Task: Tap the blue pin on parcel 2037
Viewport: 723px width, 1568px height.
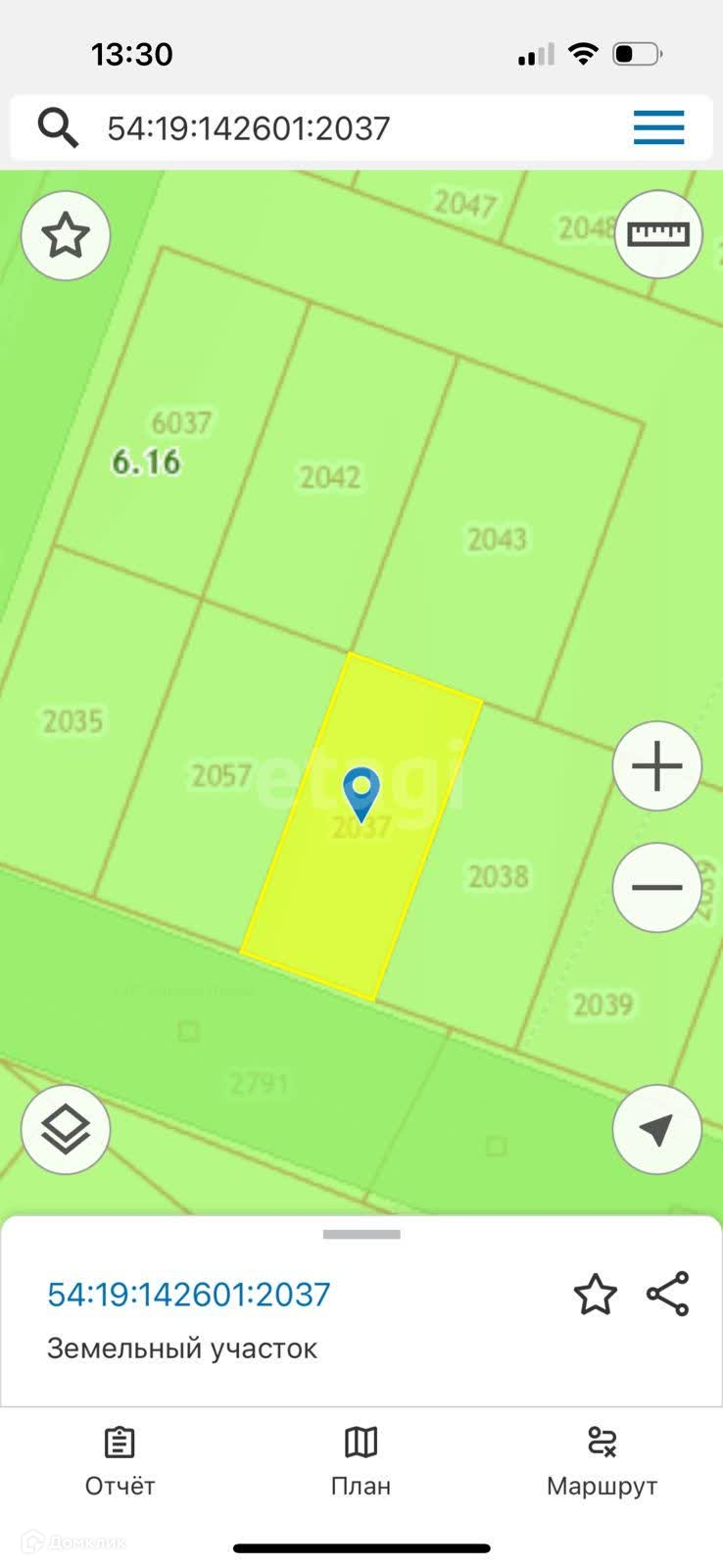Action: pyautogui.click(x=361, y=794)
